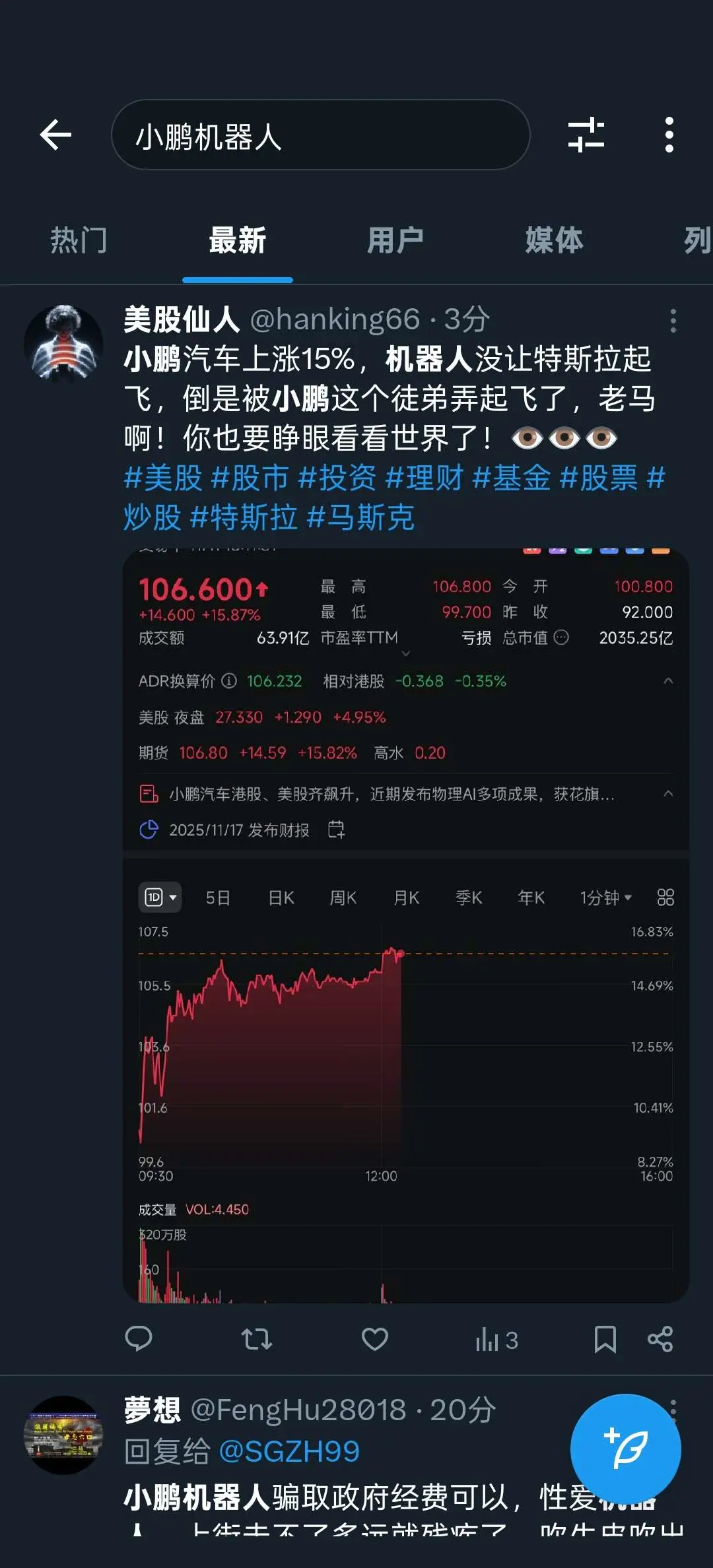
Task: Compose a new post
Action: [625, 1449]
